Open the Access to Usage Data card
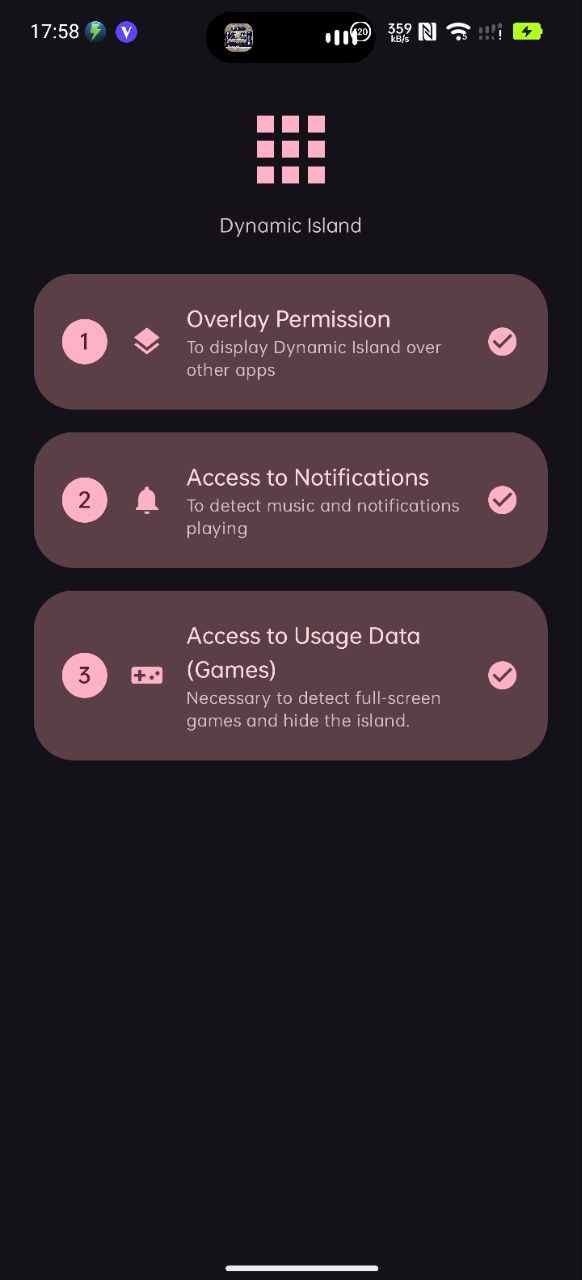 [291, 676]
